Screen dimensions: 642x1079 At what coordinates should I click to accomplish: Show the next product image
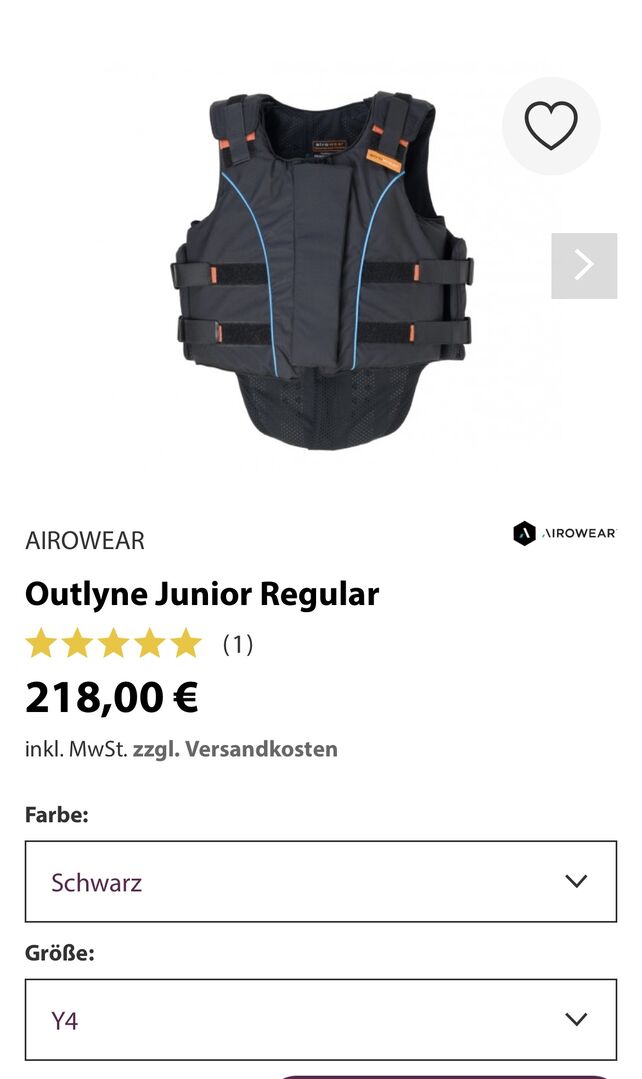point(584,265)
